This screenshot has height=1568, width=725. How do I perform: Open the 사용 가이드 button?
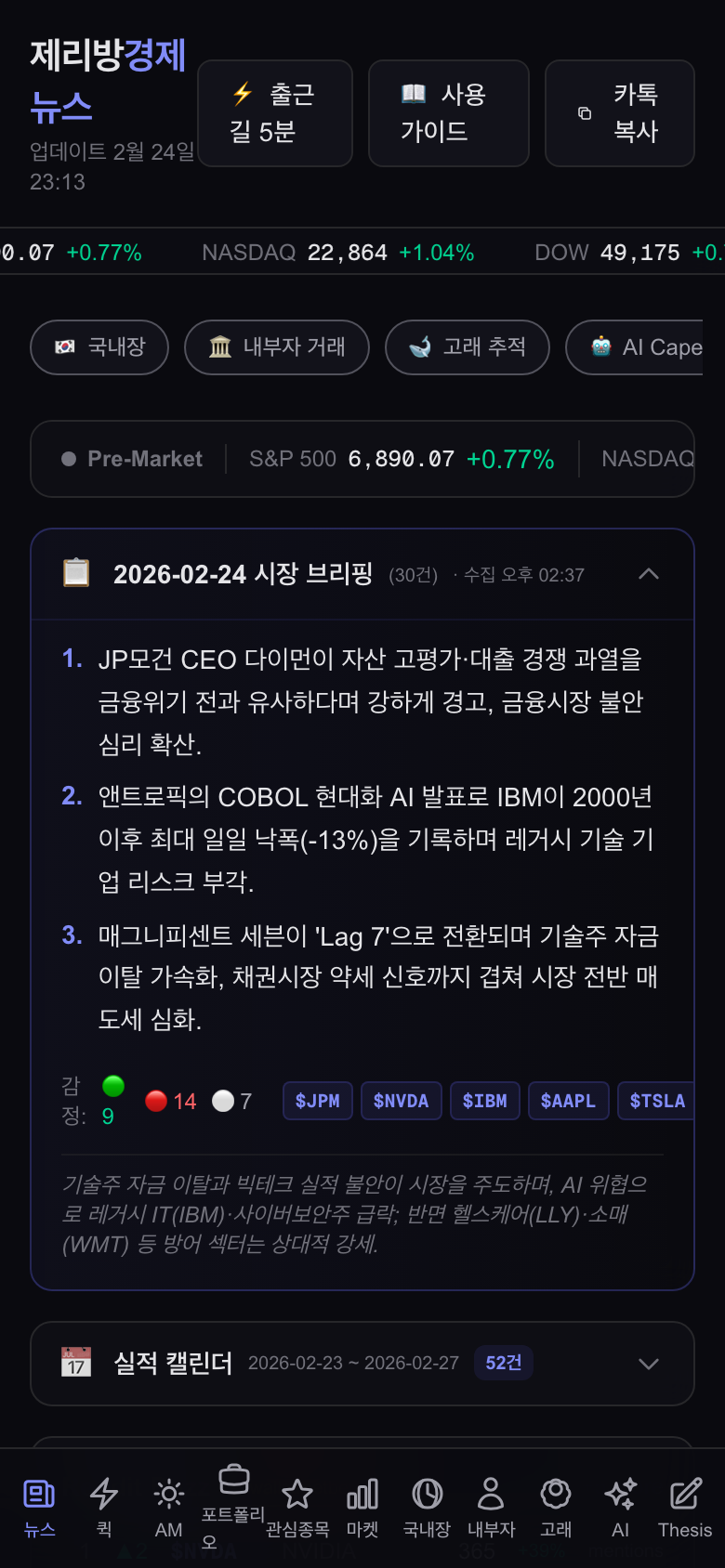[448, 112]
